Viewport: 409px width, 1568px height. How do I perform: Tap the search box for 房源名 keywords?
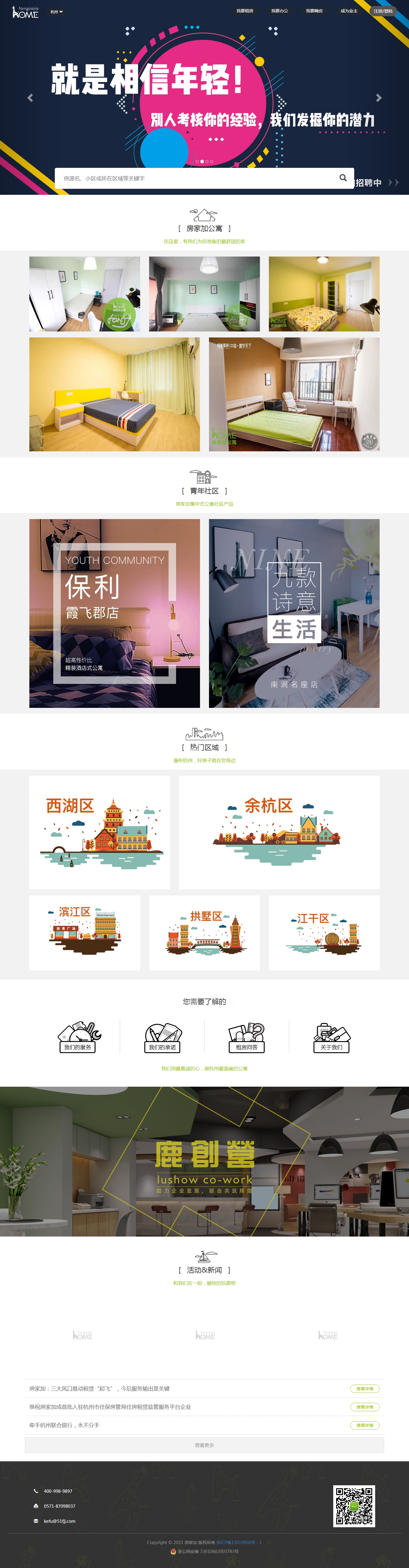click(x=195, y=178)
